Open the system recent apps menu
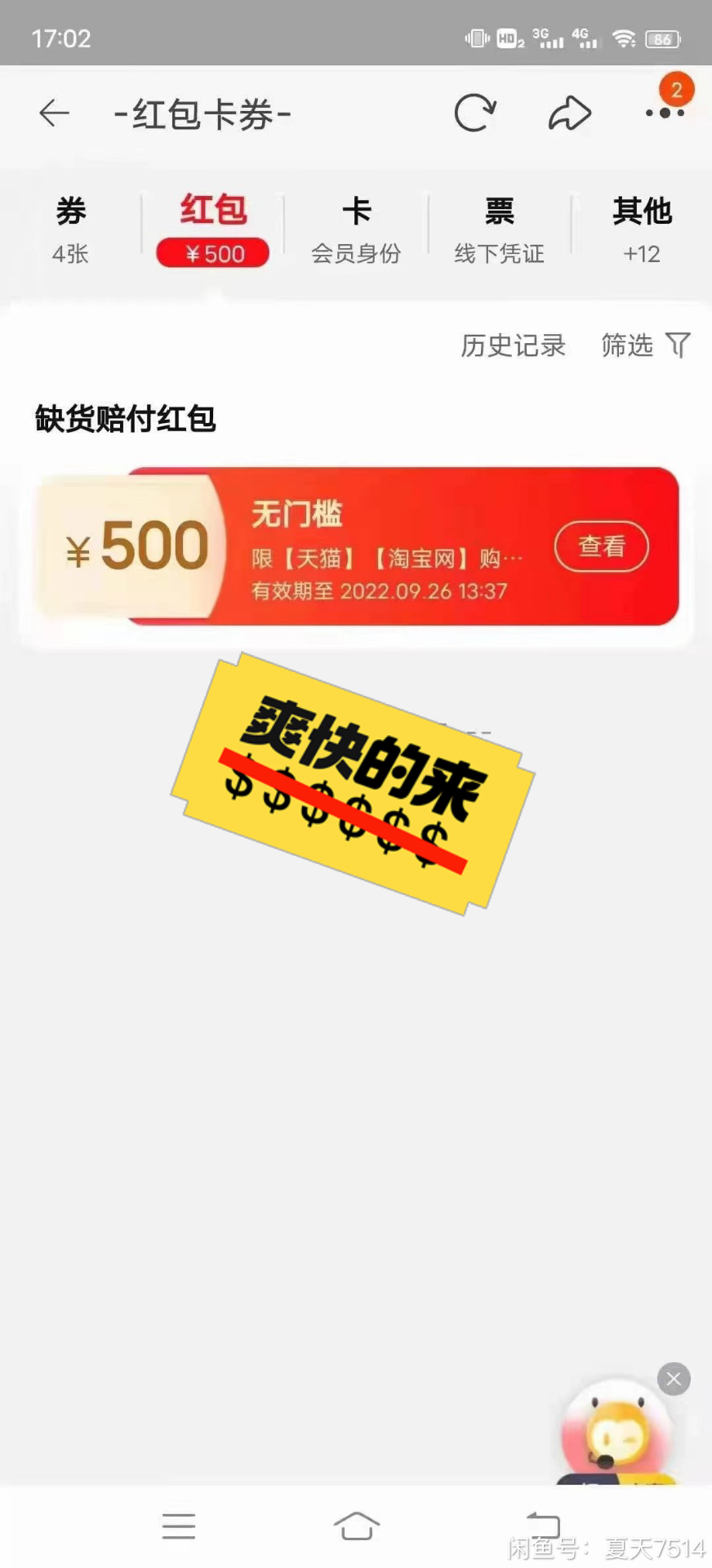712x1568 pixels. pyautogui.click(x=178, y=1526)
